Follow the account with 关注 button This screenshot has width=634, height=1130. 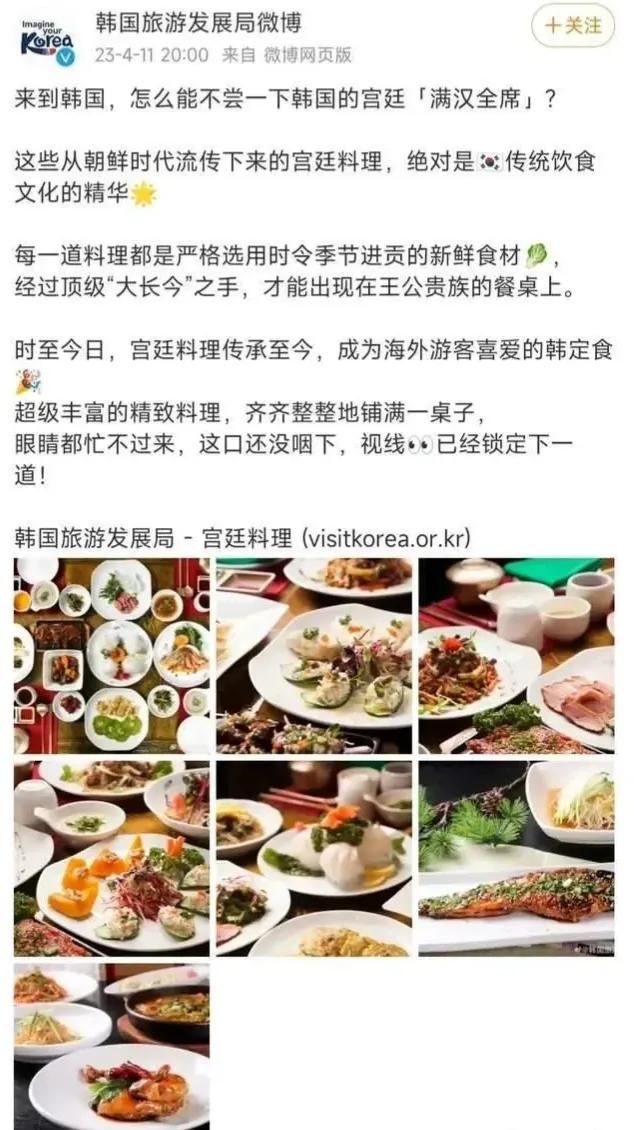pos(573,27)
